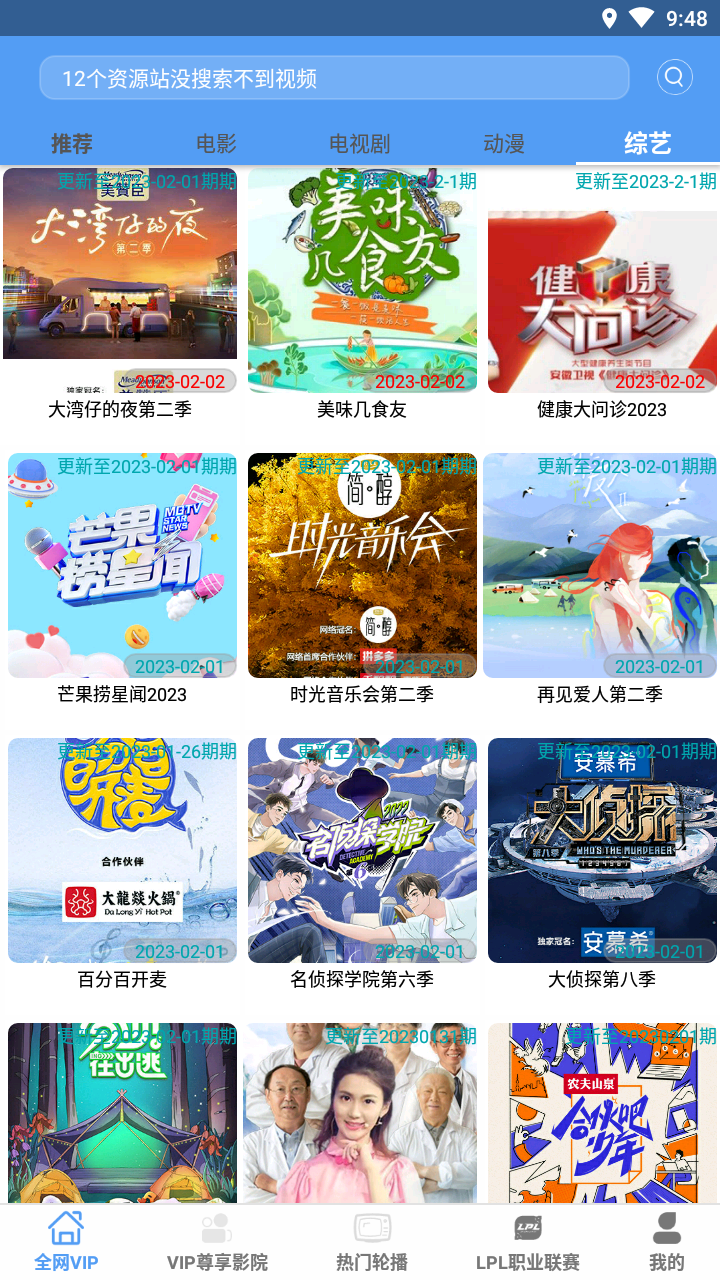Open the 健康大问诊2023 poster

click(x=601, y=300)
